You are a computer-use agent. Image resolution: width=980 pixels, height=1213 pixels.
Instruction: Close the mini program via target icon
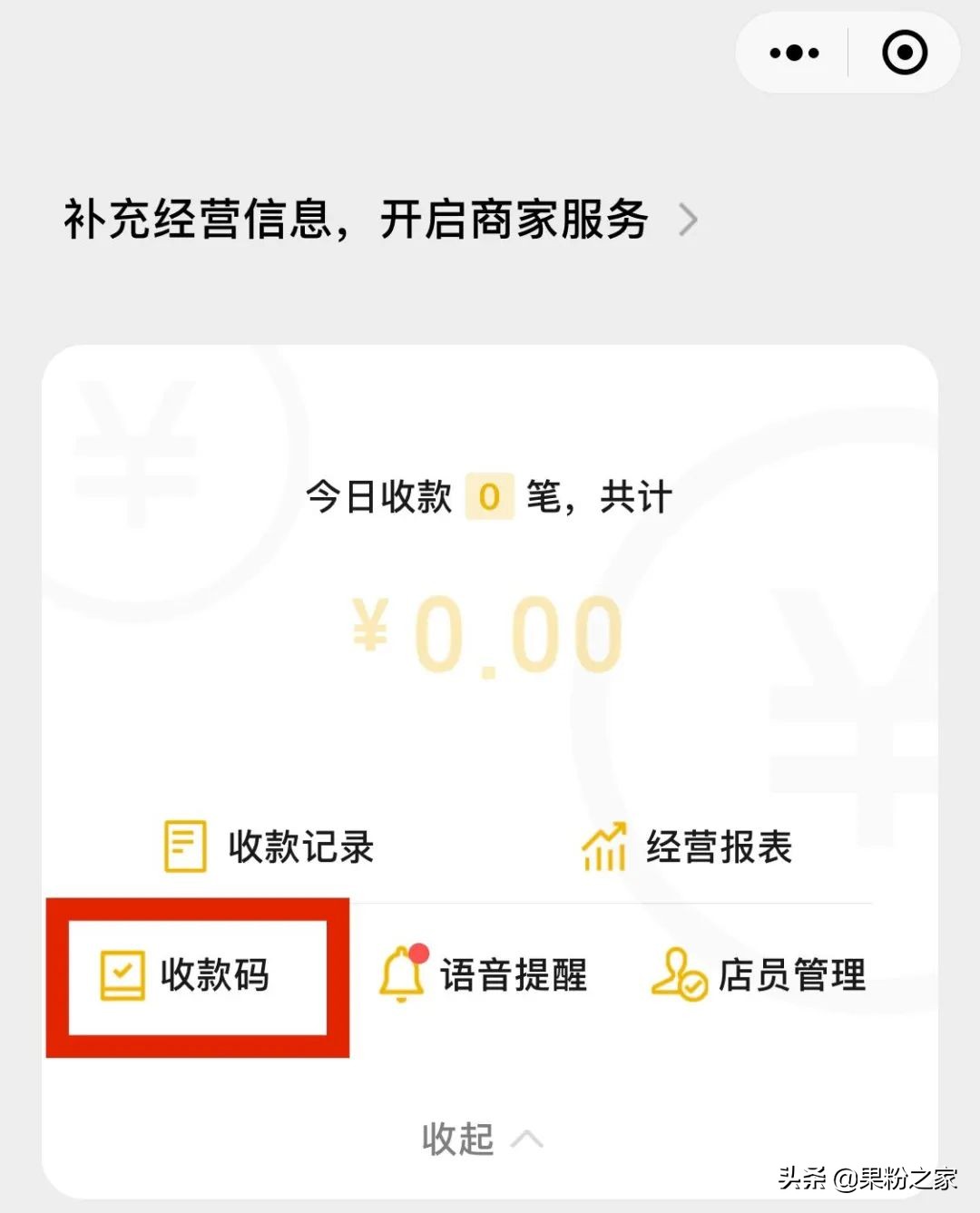pos(904,53)
